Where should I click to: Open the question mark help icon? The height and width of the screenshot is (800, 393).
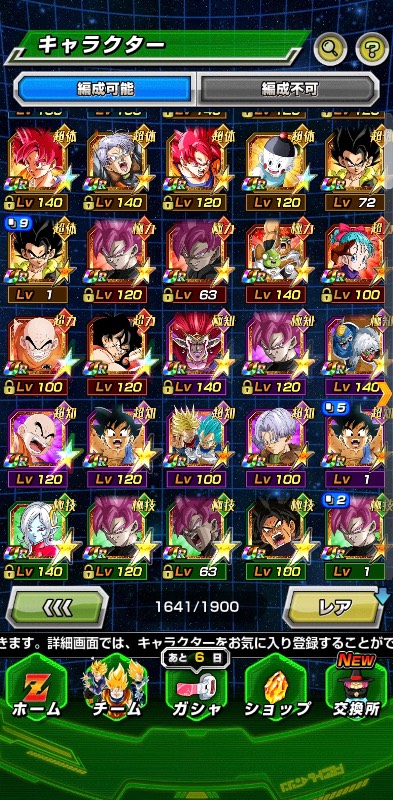pos(372,49)
